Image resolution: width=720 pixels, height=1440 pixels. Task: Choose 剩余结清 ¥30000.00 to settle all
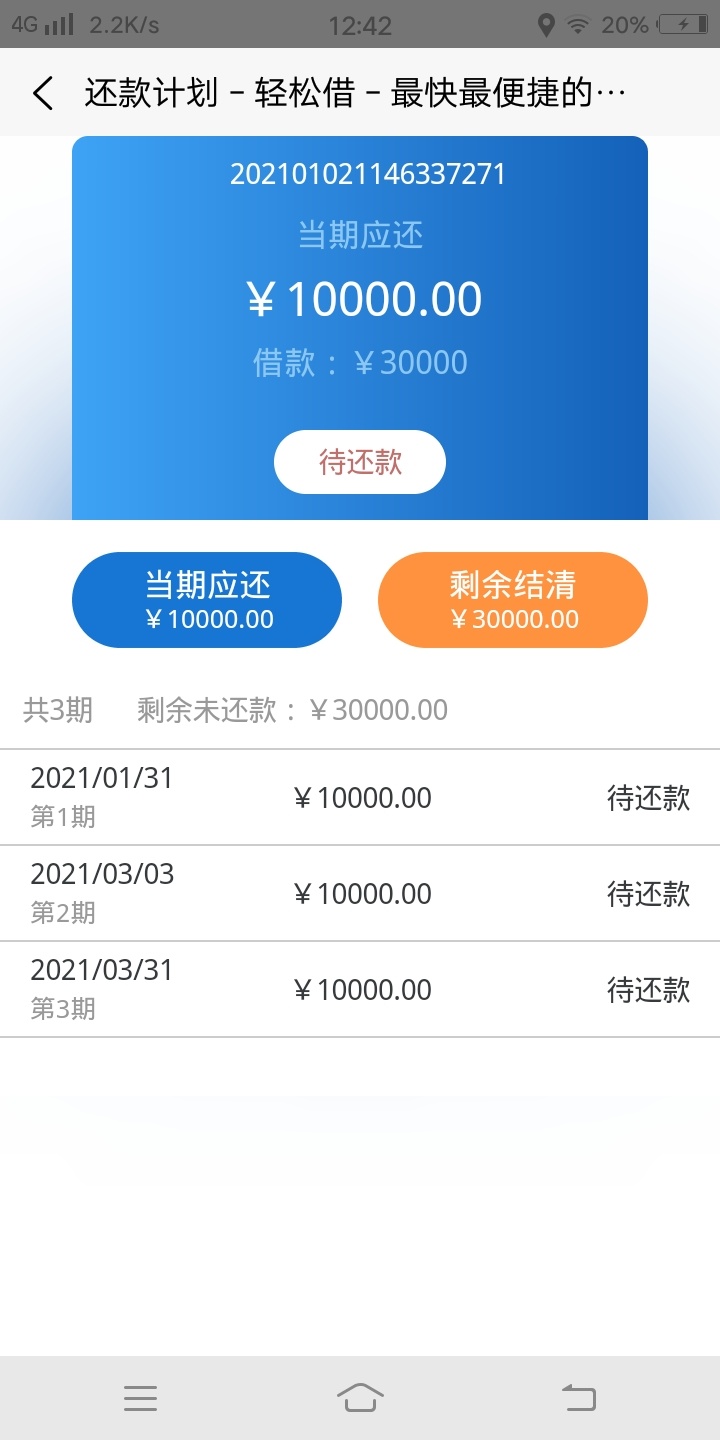(513, 600)
